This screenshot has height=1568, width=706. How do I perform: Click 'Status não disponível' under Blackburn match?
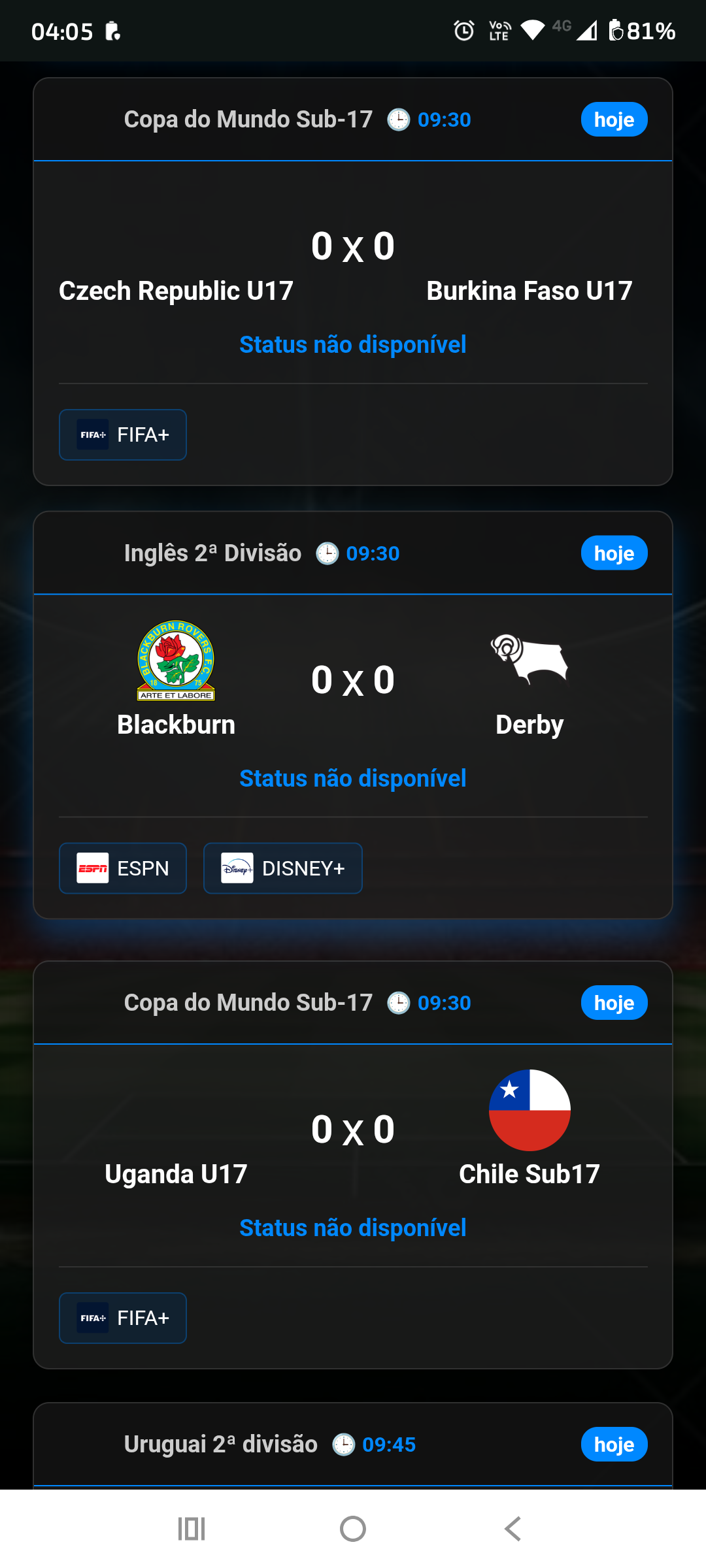353,778
